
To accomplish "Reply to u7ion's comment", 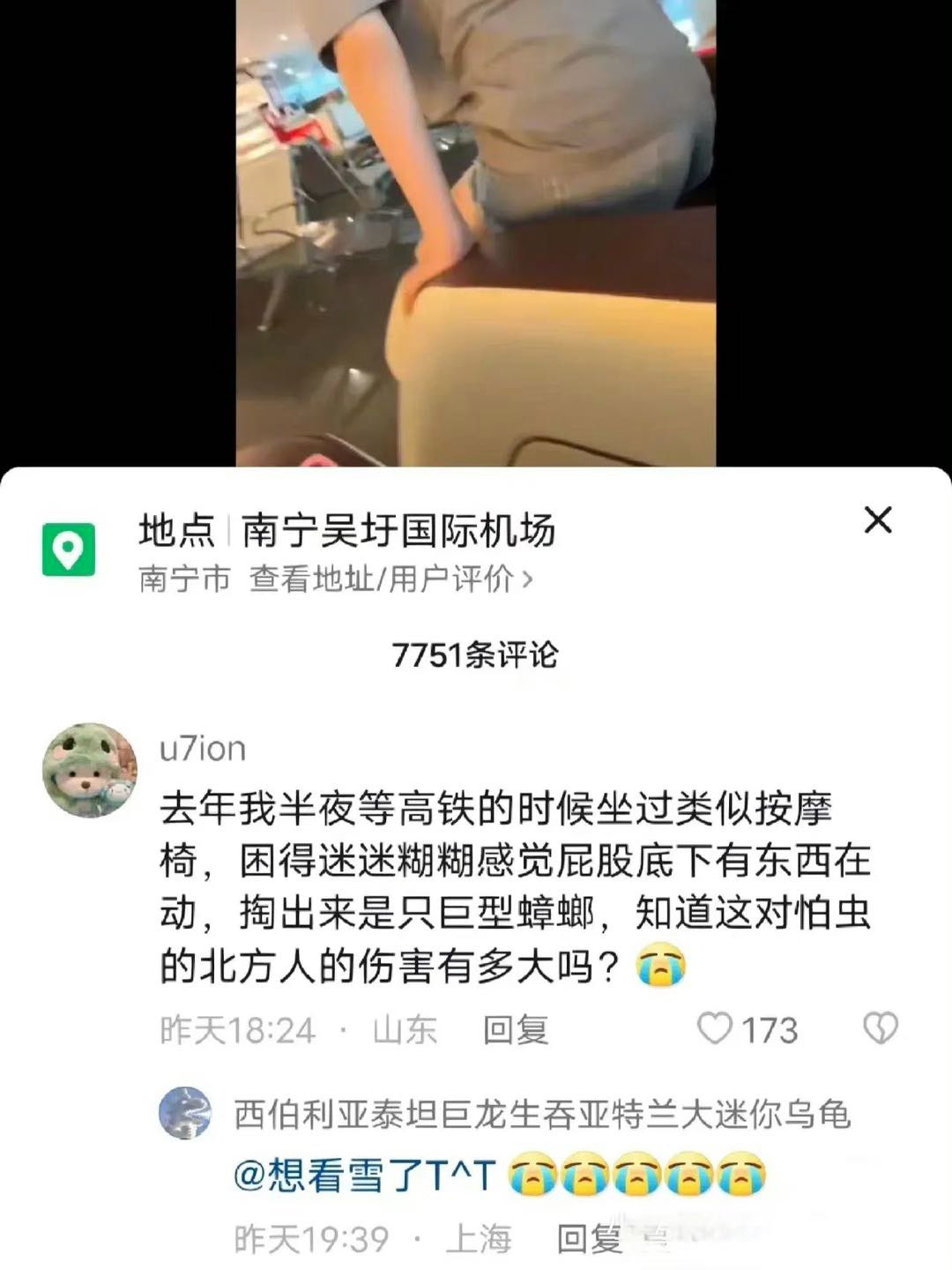I will [x=516, y=1029].
